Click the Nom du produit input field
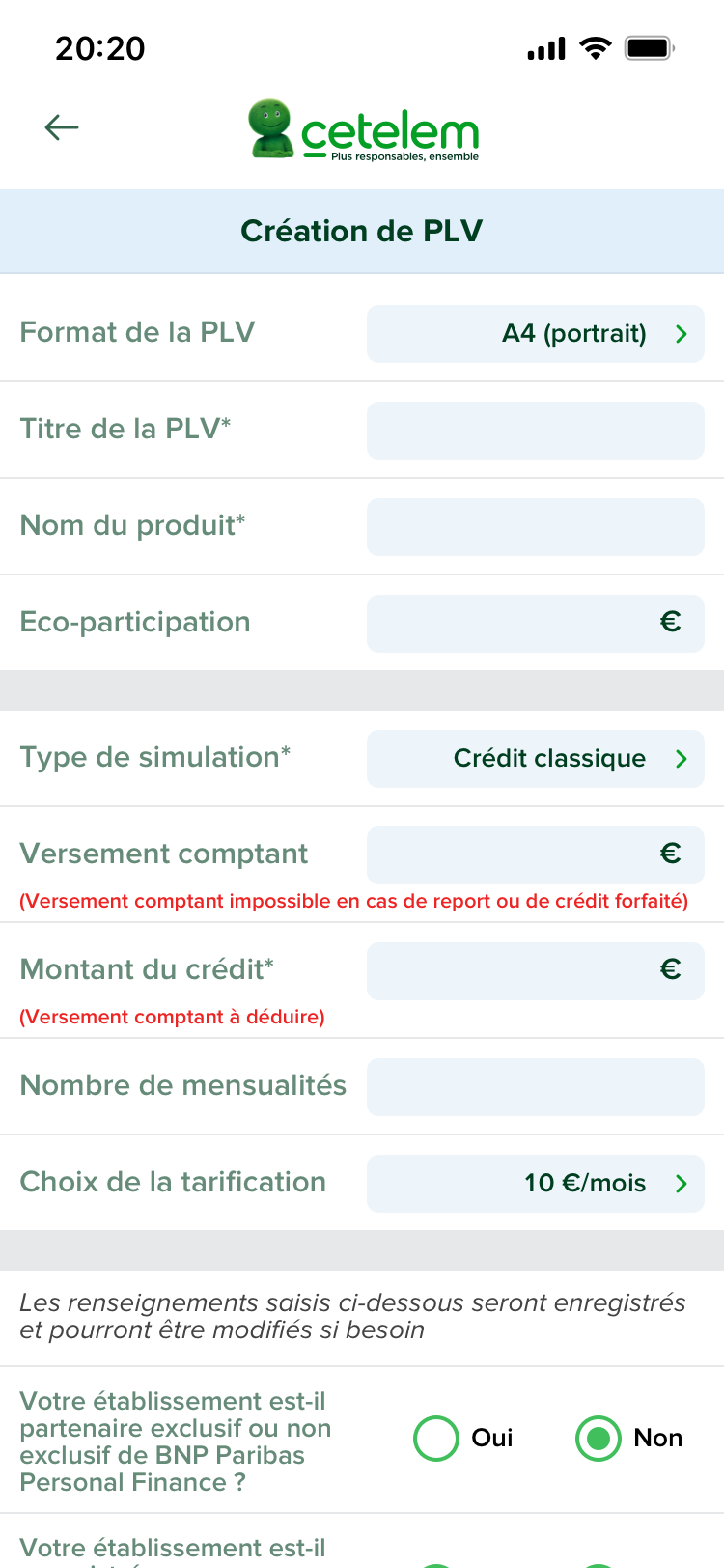724x1568 pixels. coord(536,526)
